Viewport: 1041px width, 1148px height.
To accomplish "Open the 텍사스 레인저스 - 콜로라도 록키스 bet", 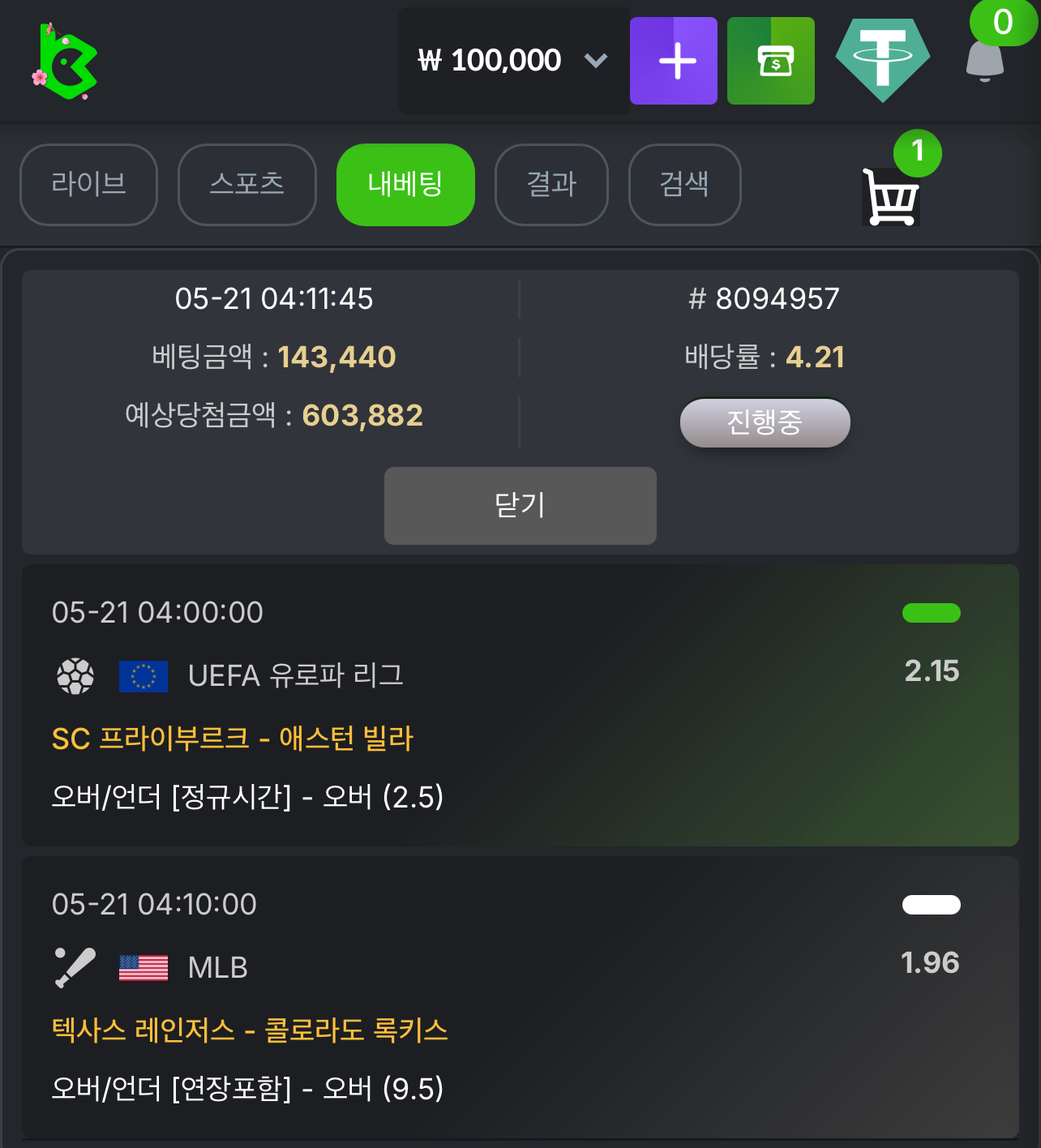I will coord(520,997).
